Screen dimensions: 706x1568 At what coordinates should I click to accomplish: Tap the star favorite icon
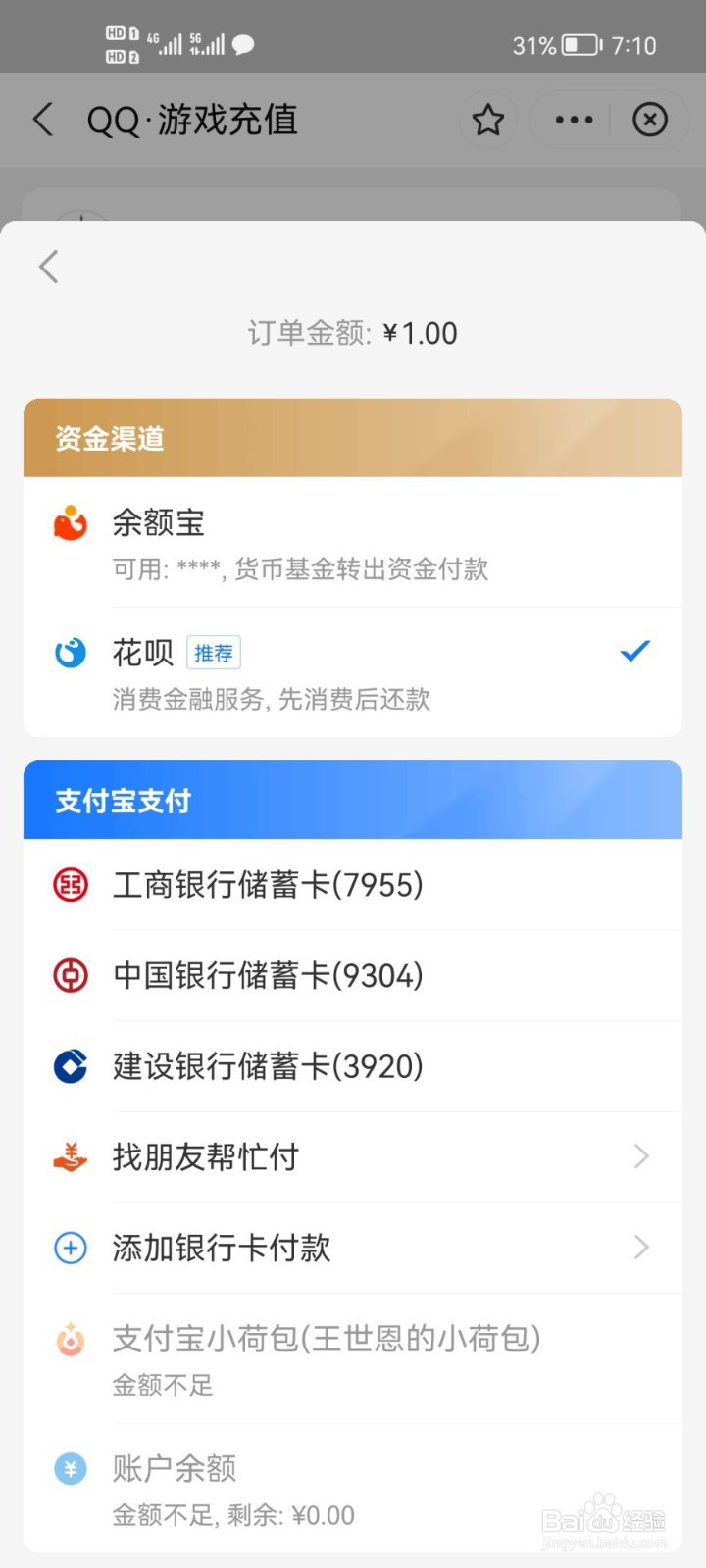coord(487,120)
